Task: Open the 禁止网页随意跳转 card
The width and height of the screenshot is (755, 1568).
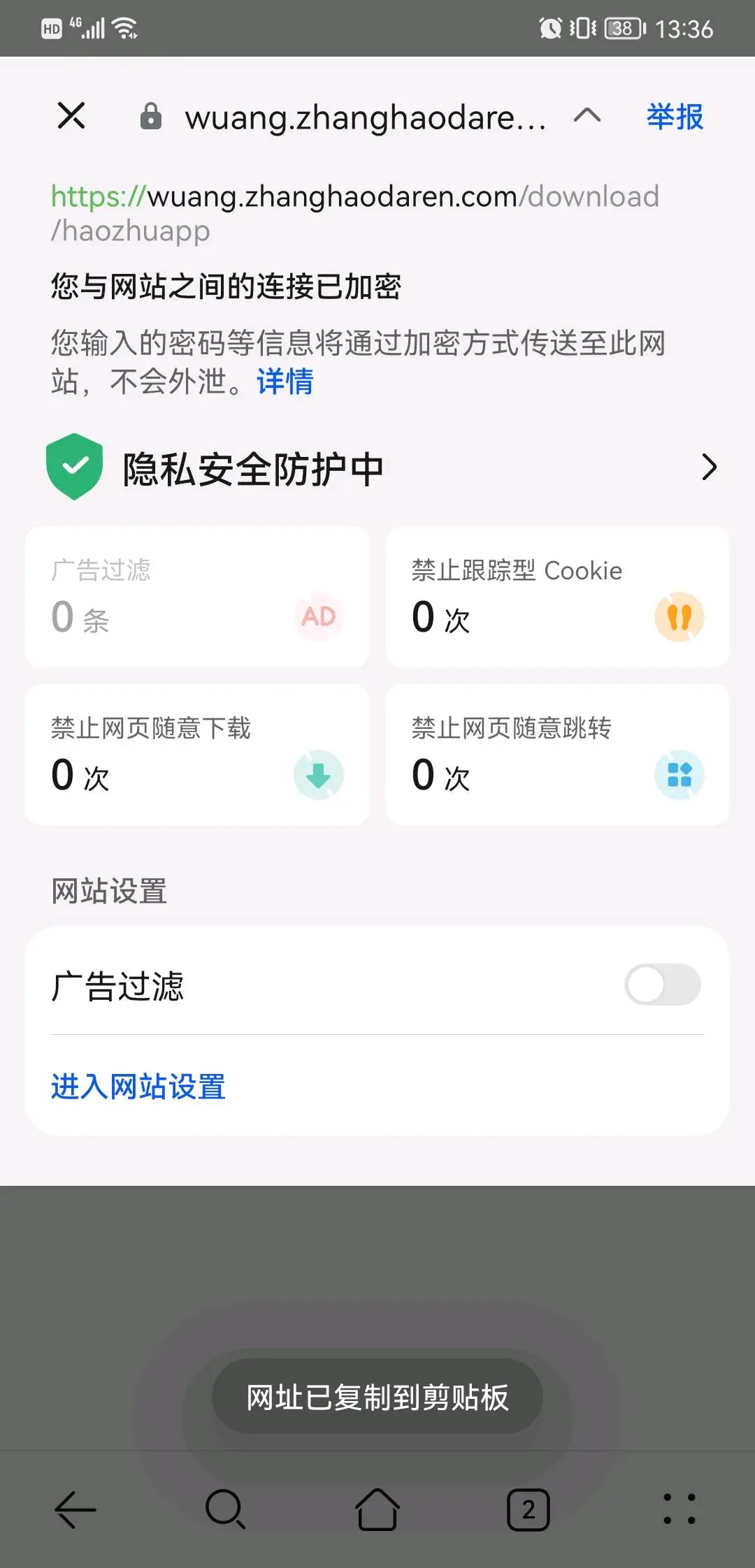Action: pyautogui.click(x=557, y=755)
